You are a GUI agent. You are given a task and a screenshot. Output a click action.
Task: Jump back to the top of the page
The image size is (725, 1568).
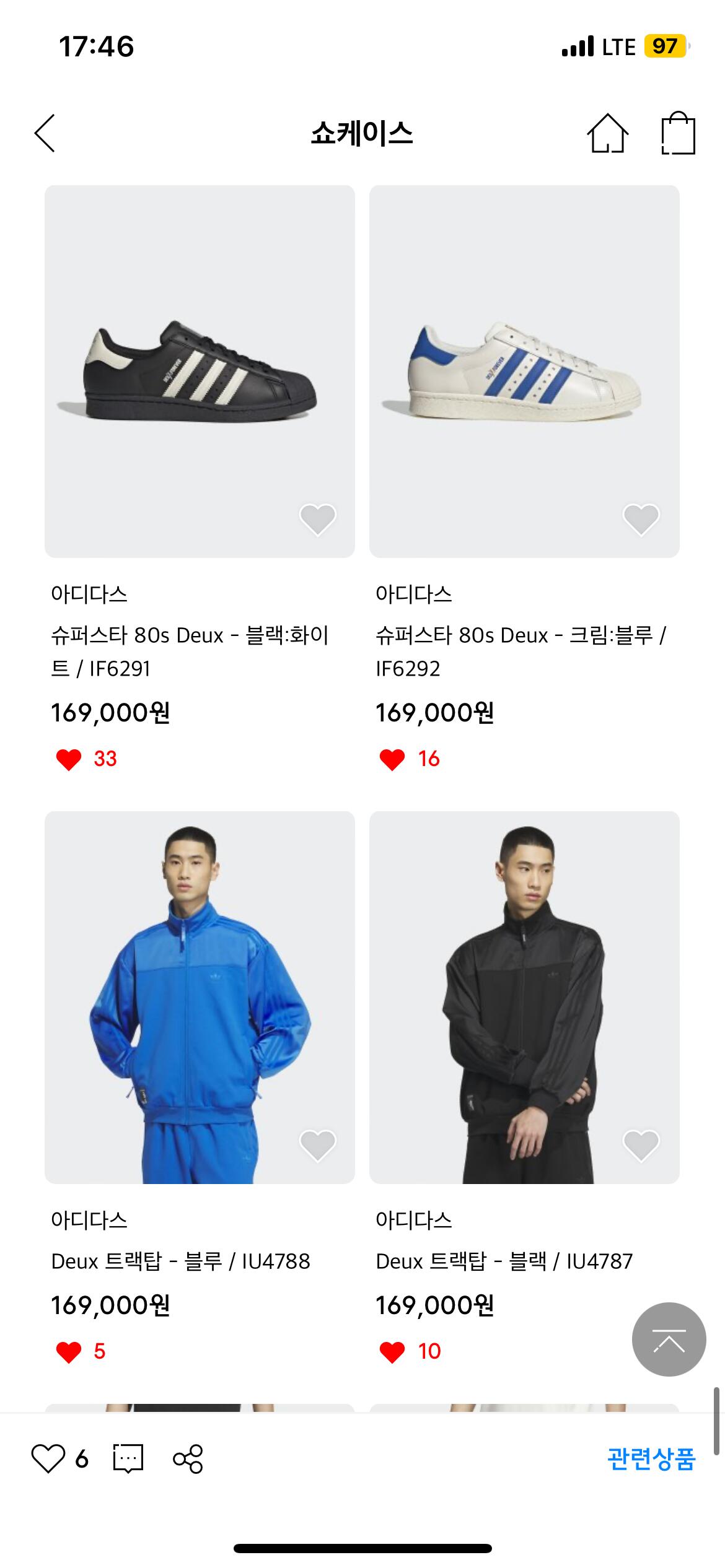669,1339
